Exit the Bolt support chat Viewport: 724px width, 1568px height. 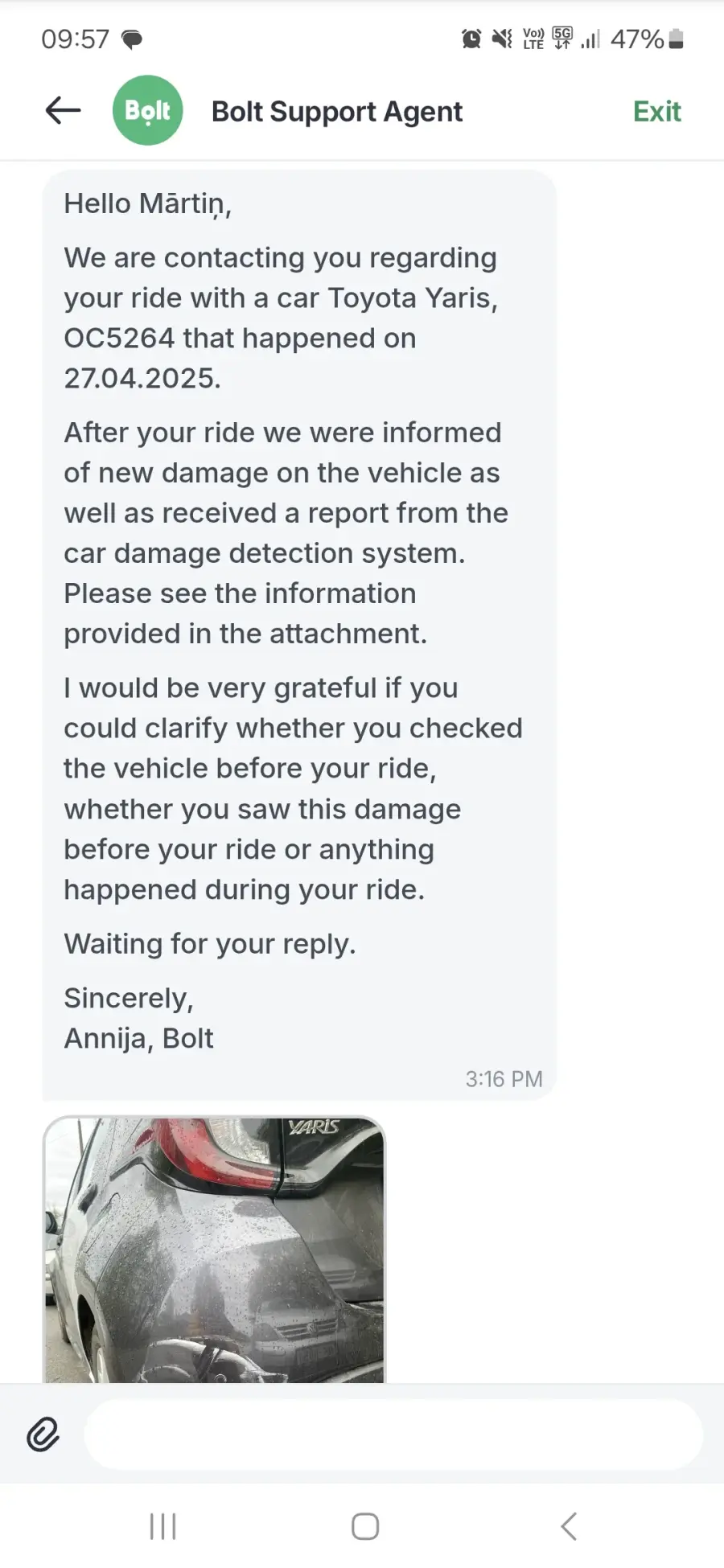[656, 112]
